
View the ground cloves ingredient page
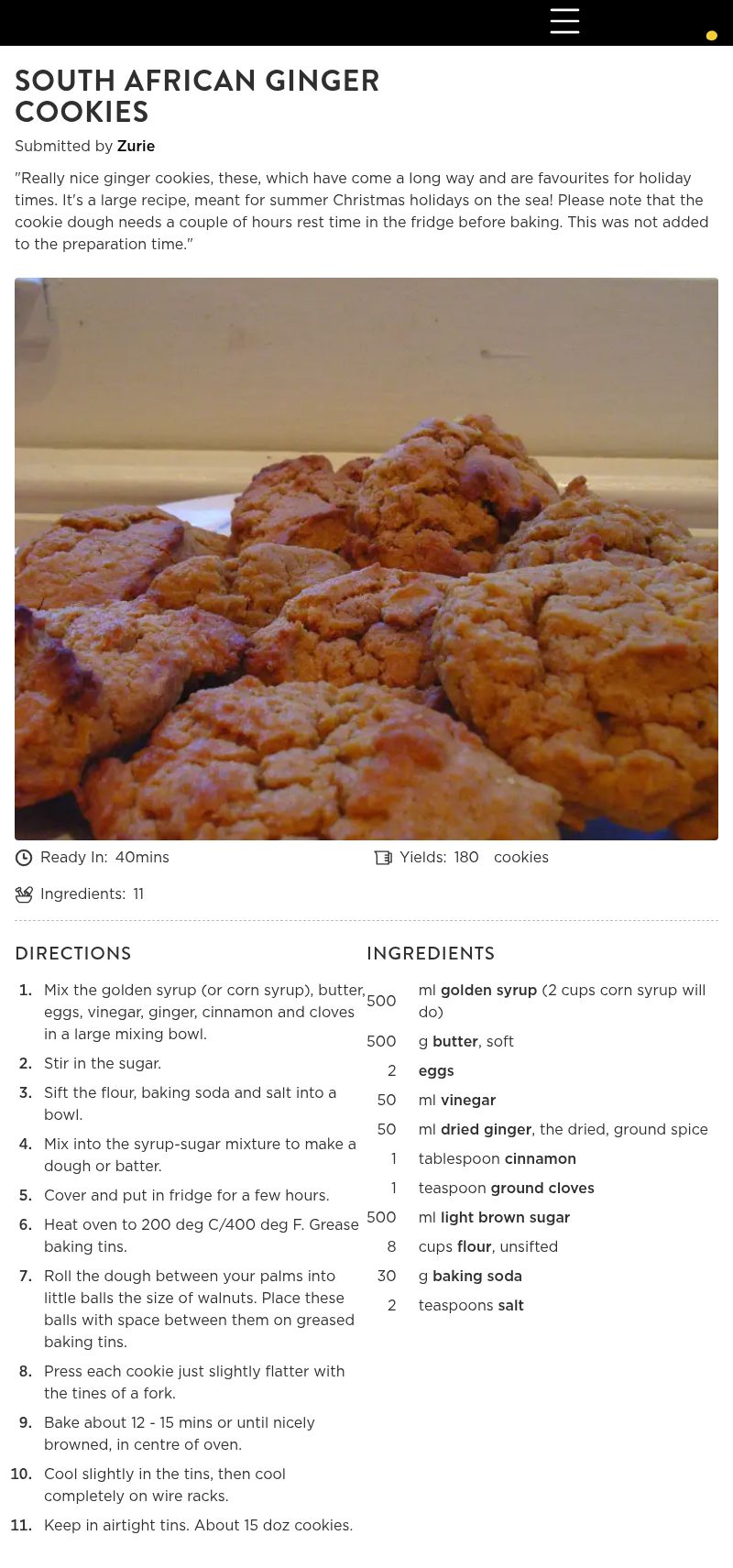pyautogui.click(x=542, y=1189)
